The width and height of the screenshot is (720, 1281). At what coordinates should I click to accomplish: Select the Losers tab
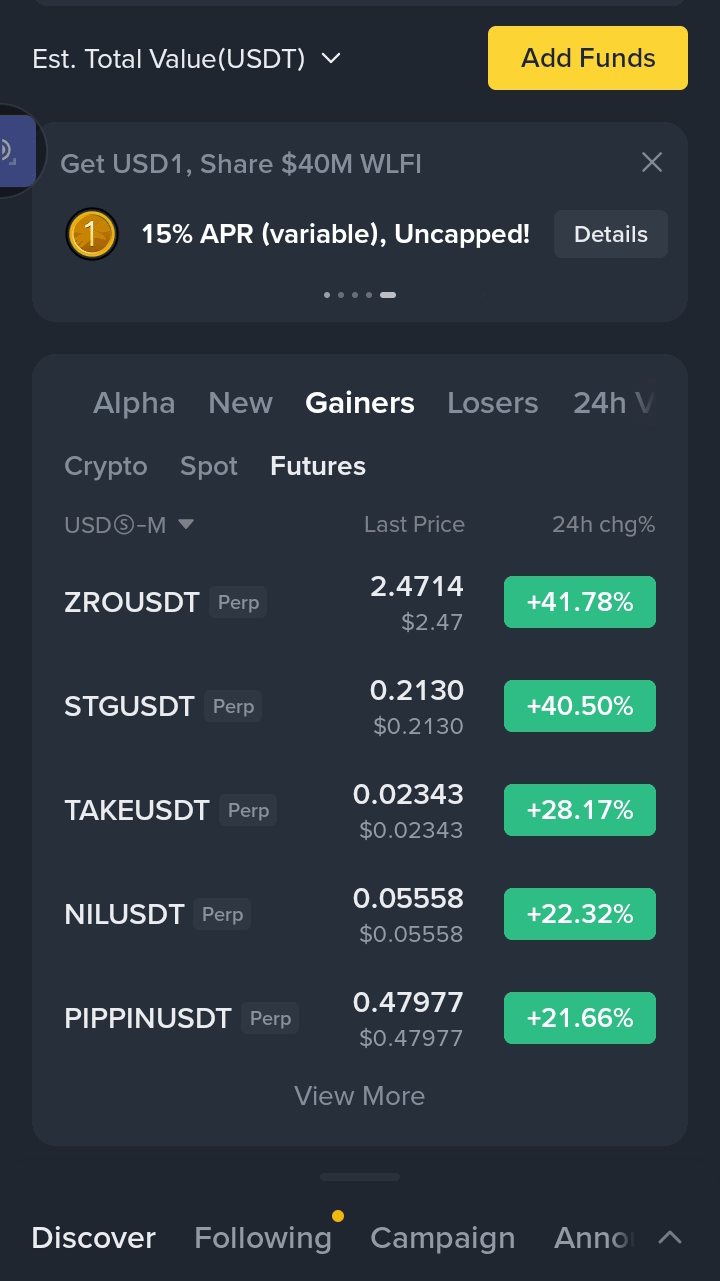492,403
